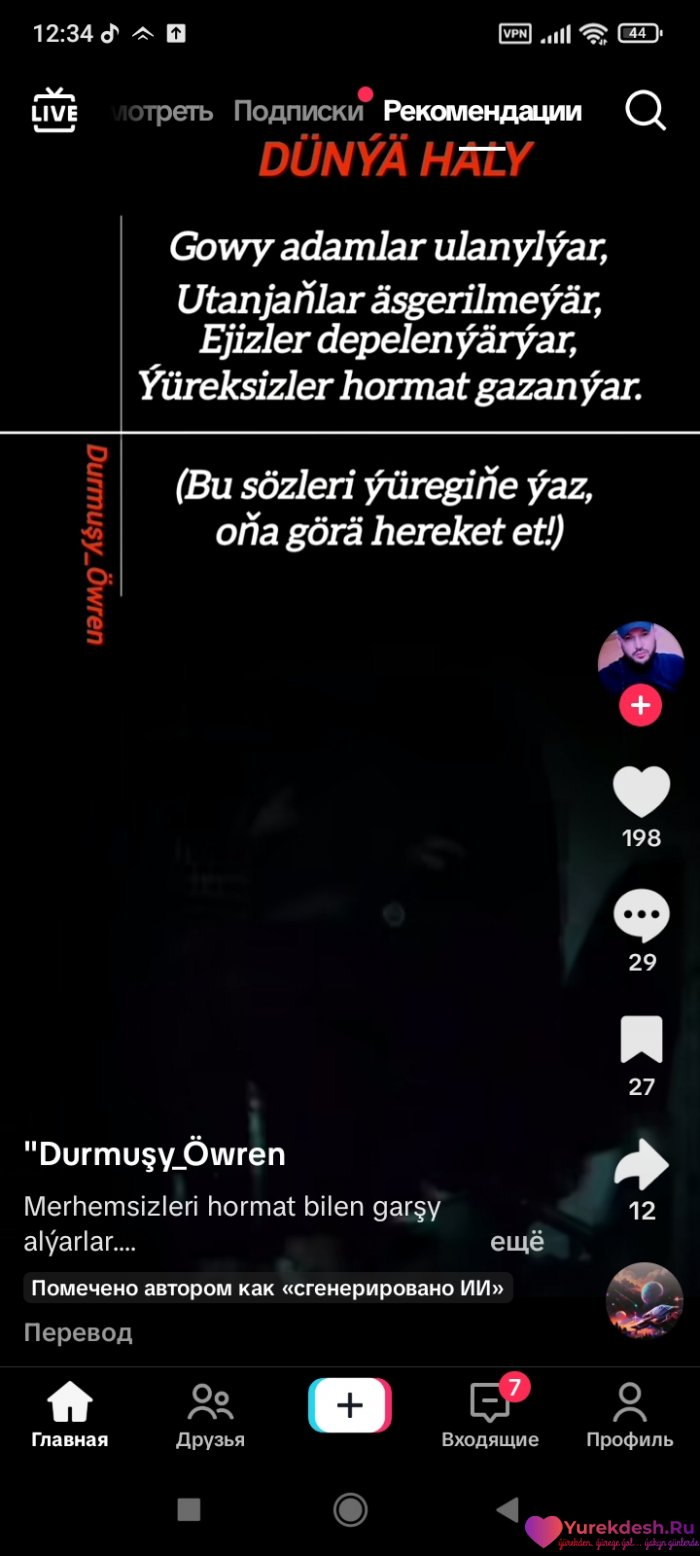700x1556 pixels.
Task: Open the comments on this video
Action: tap(641, 915)
